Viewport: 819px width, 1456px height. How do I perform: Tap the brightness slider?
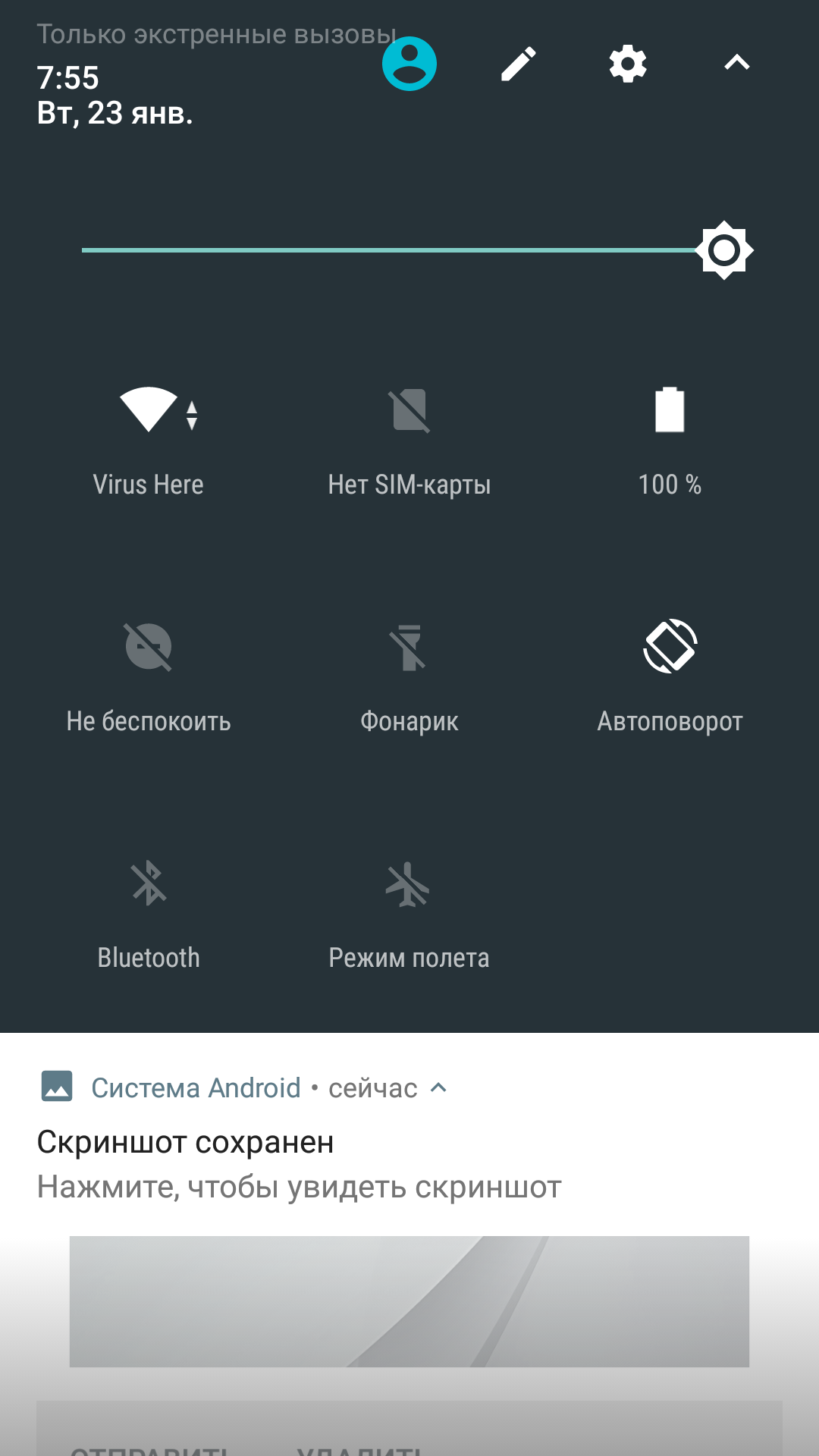(402, 250)
